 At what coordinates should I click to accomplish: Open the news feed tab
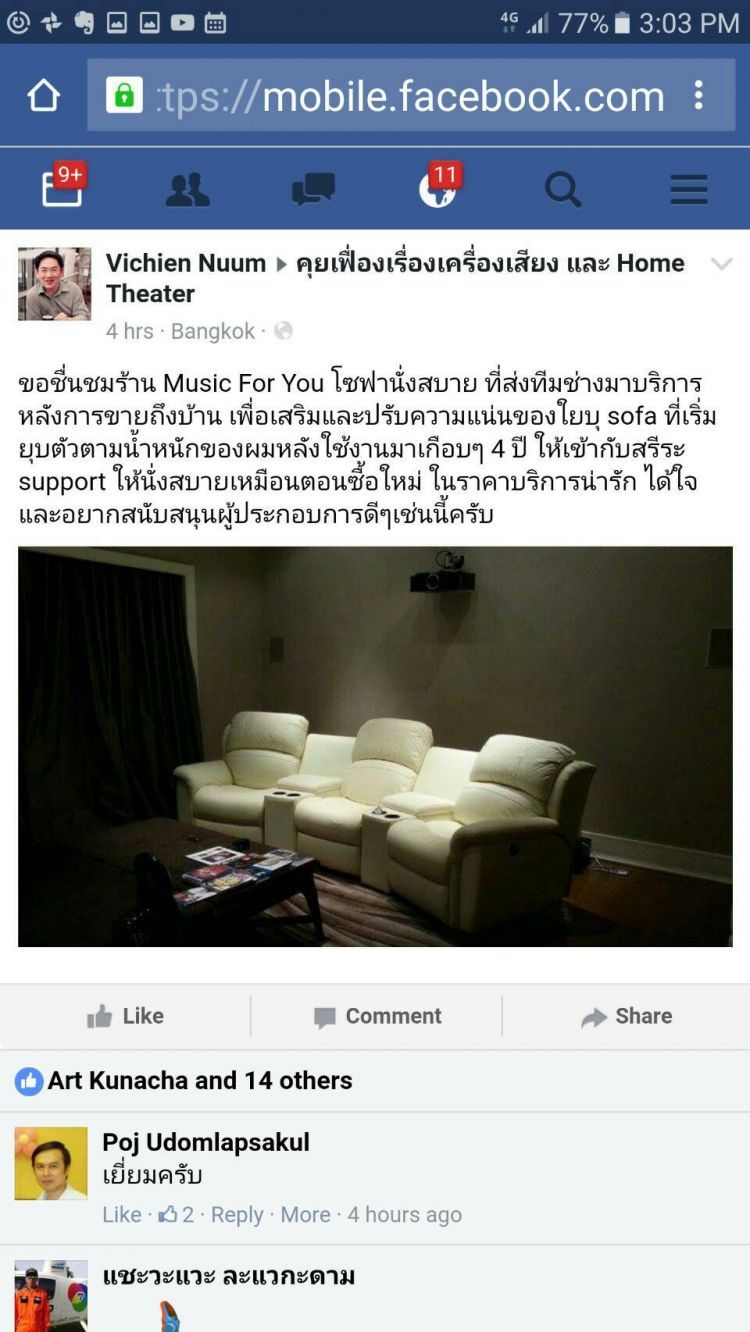(x=62, y=188)
